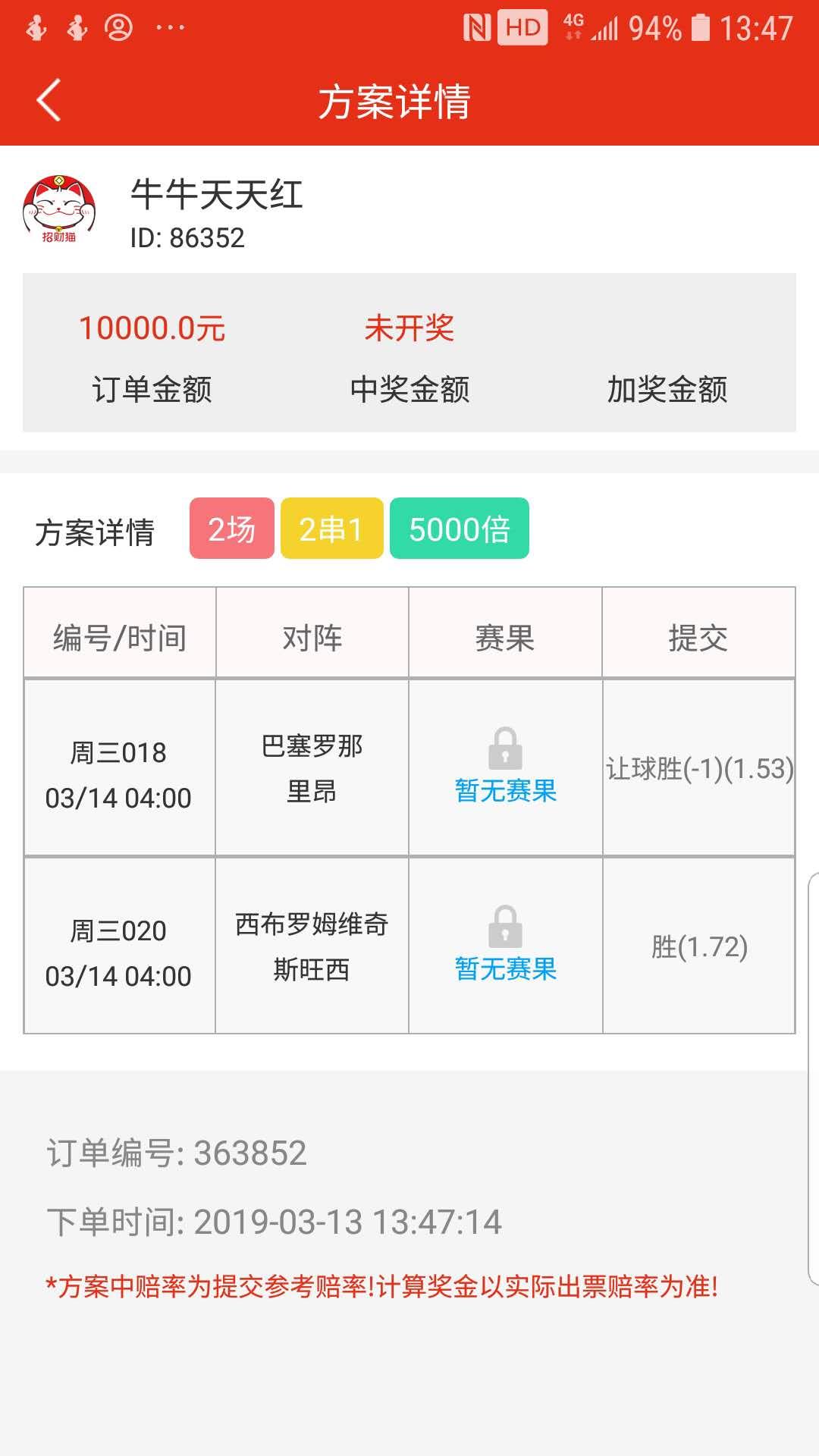Toggle the 2串1 tag
819x1456 pixels.
tap(331, 529)
